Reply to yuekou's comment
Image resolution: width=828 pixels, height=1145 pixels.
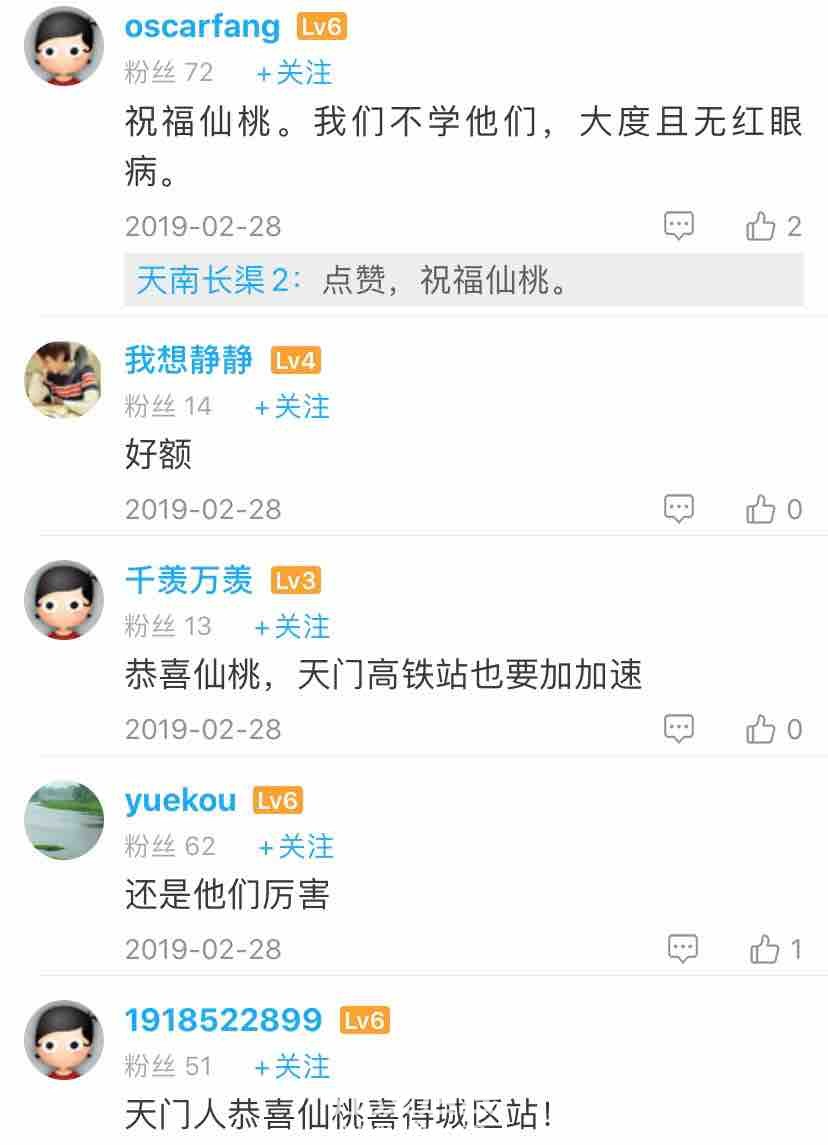[682, 948]
